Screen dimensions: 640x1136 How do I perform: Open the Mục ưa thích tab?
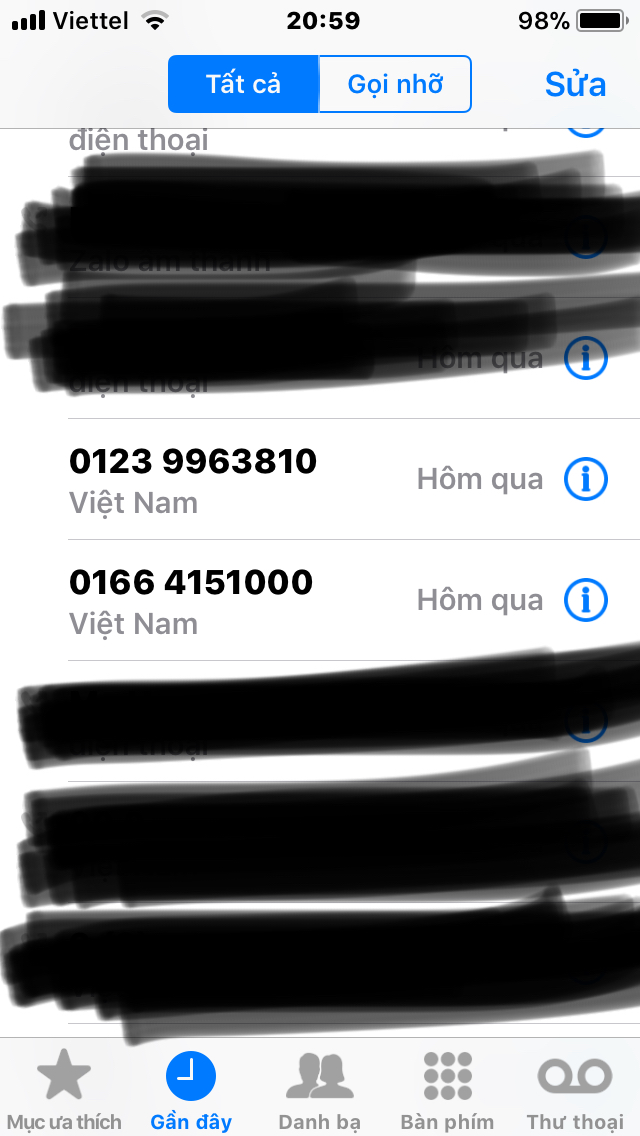click(64, 1088)
